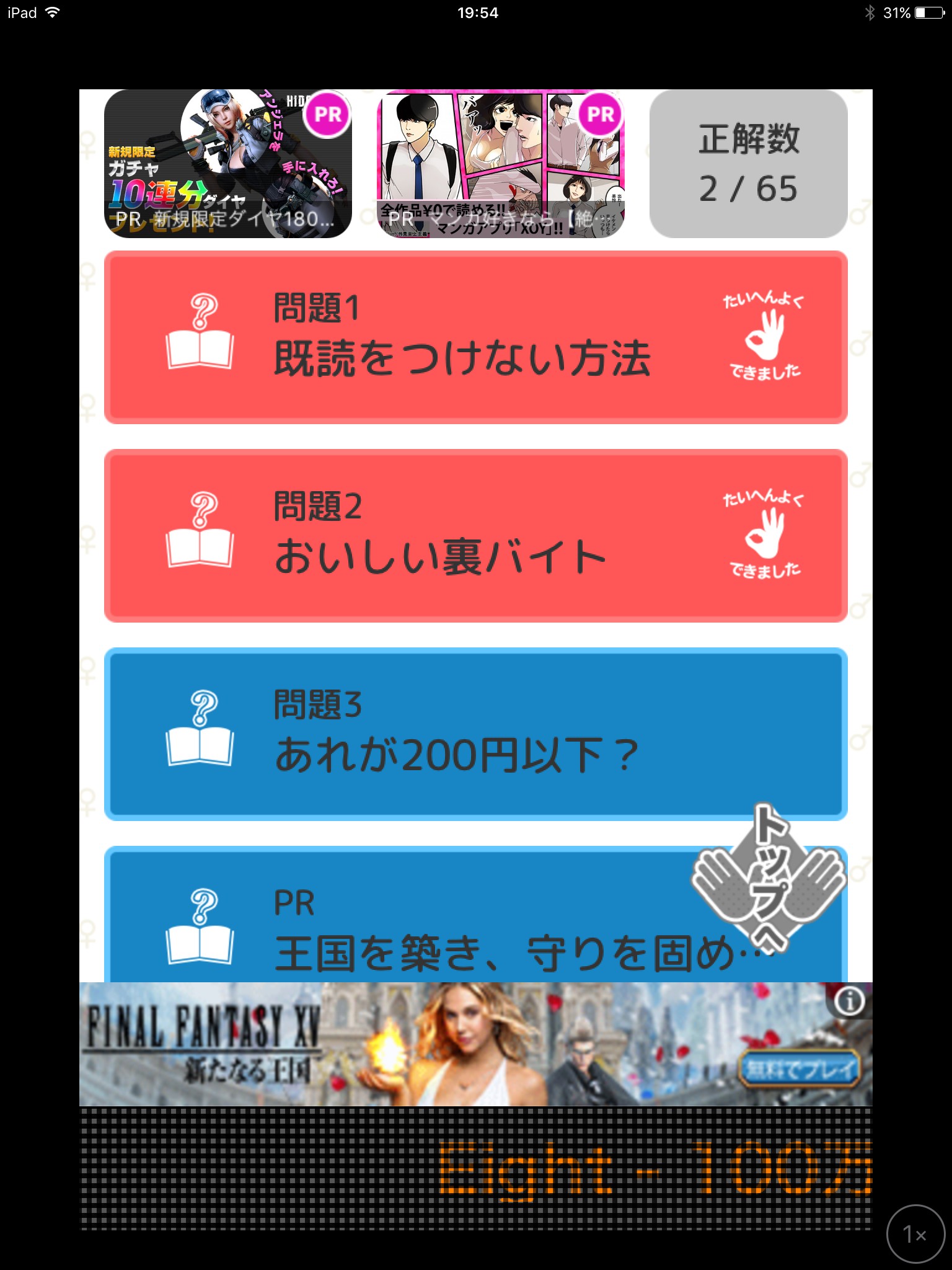952x1270 pixels.
Task: Tap the 無料でプレイ button
Action: (x=800, y=1068)
